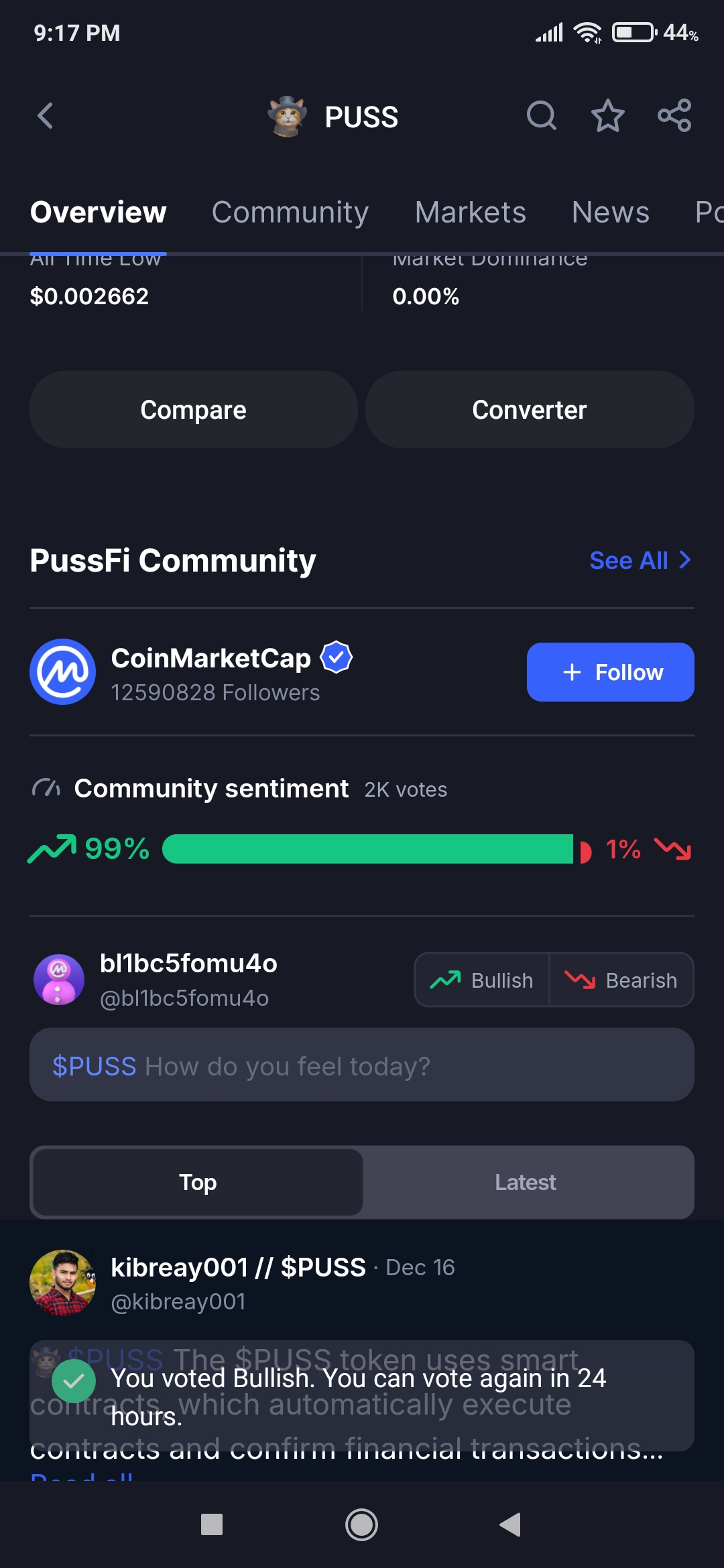Screen dimensions: 724x1568
Task: Add PUSS to watchlist with star icon
Action: [x=608, y=116]
